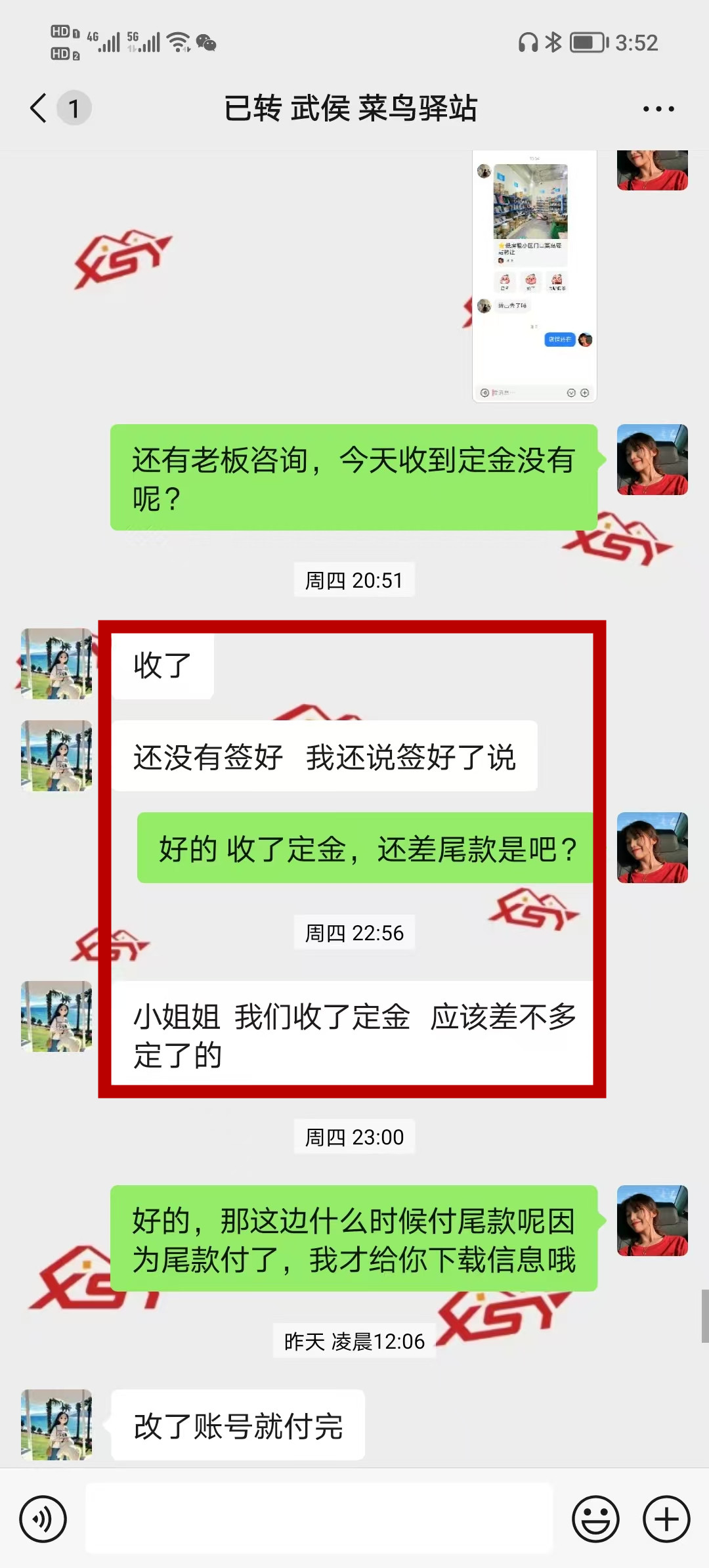Focus the message text field
This screenshot has height=1568, width=709.
pos(319,1519)
